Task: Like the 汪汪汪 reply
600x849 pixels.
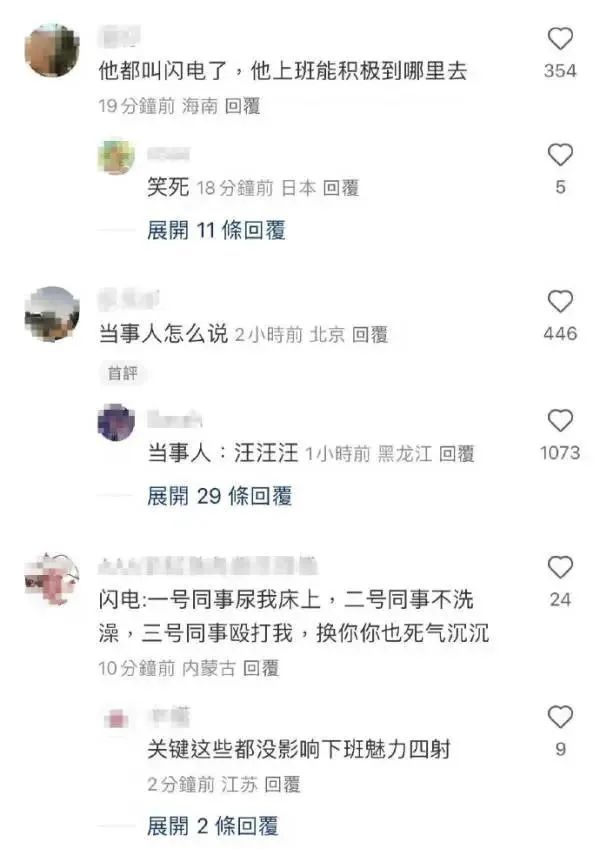Action: click(560, 421)
